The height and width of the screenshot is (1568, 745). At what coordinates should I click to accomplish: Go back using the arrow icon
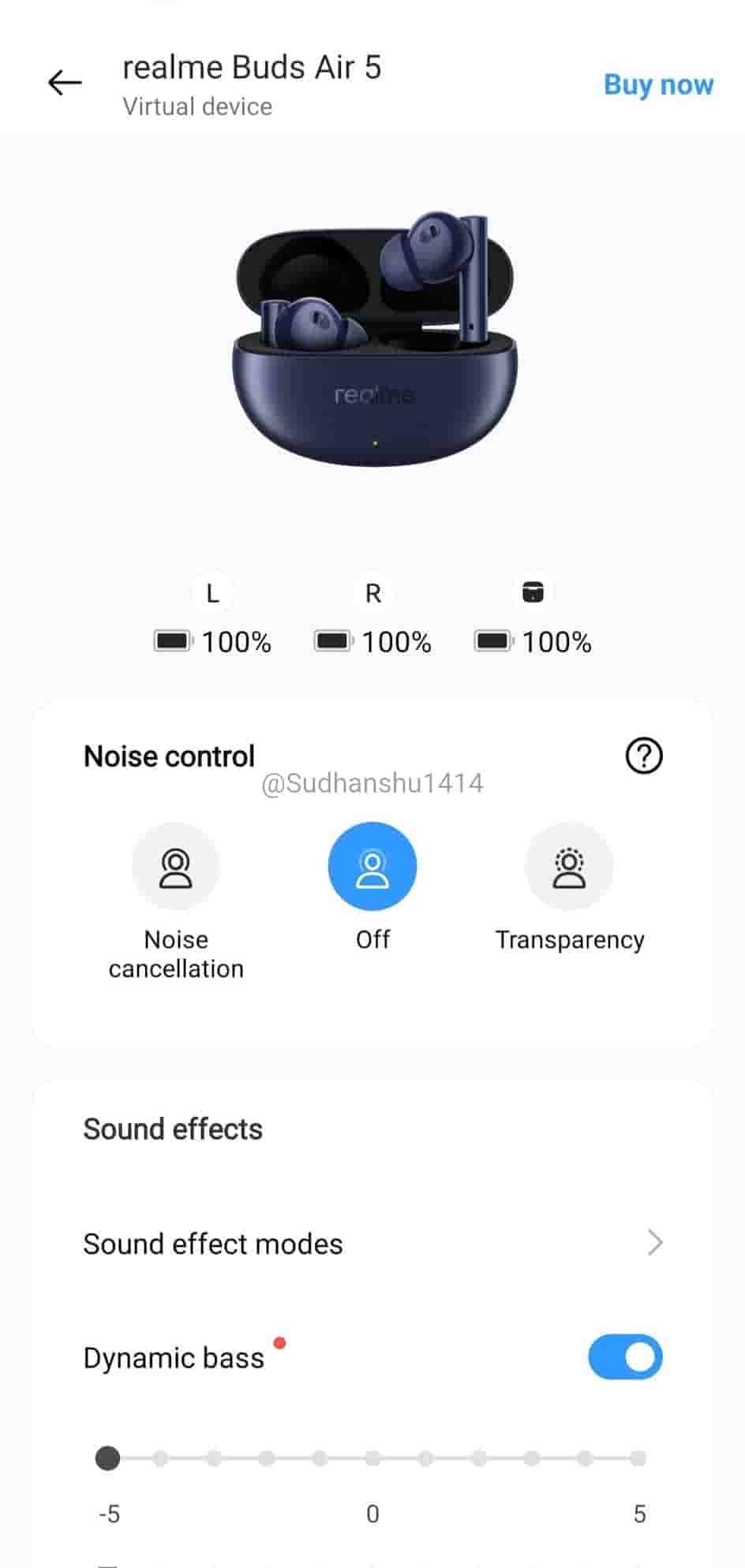(x=65, y=83)
